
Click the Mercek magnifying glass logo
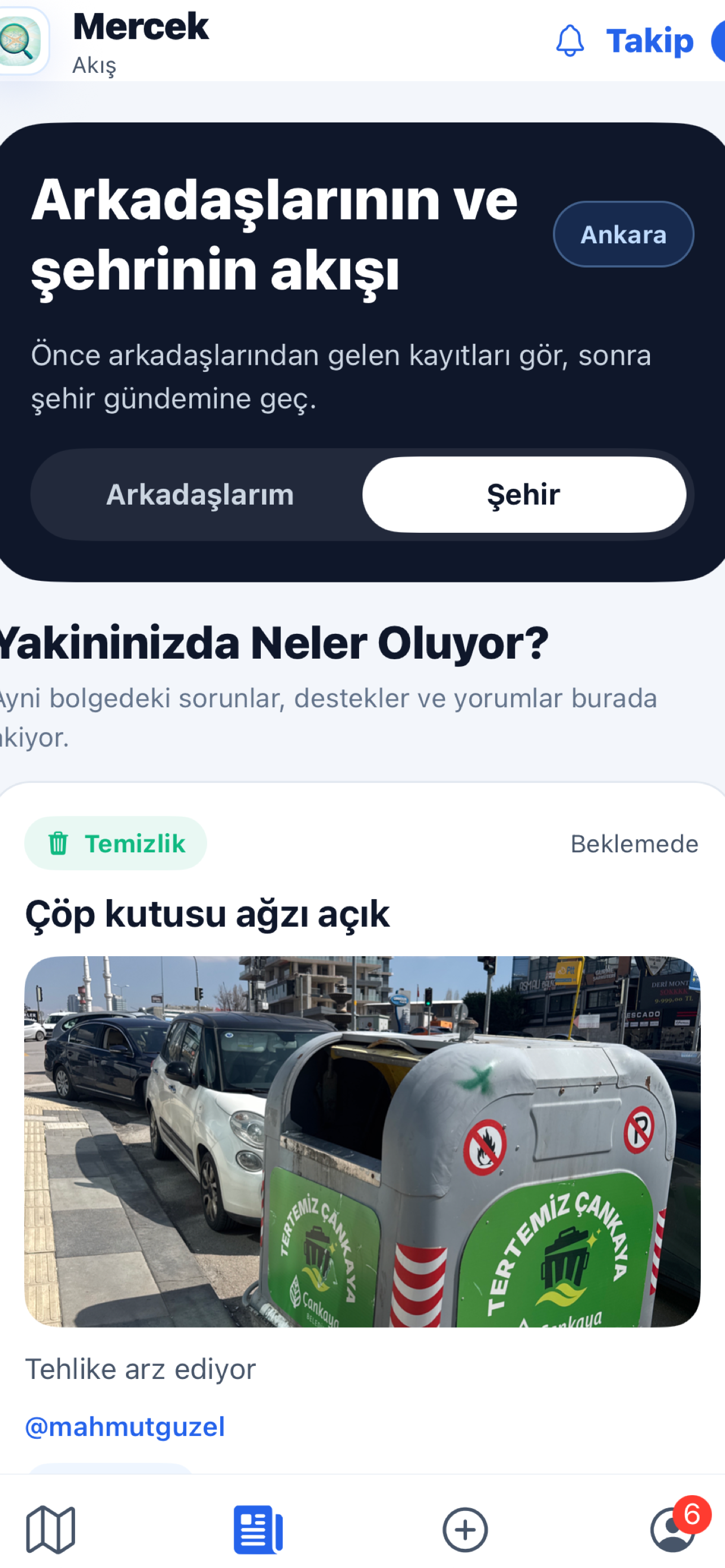21,40
